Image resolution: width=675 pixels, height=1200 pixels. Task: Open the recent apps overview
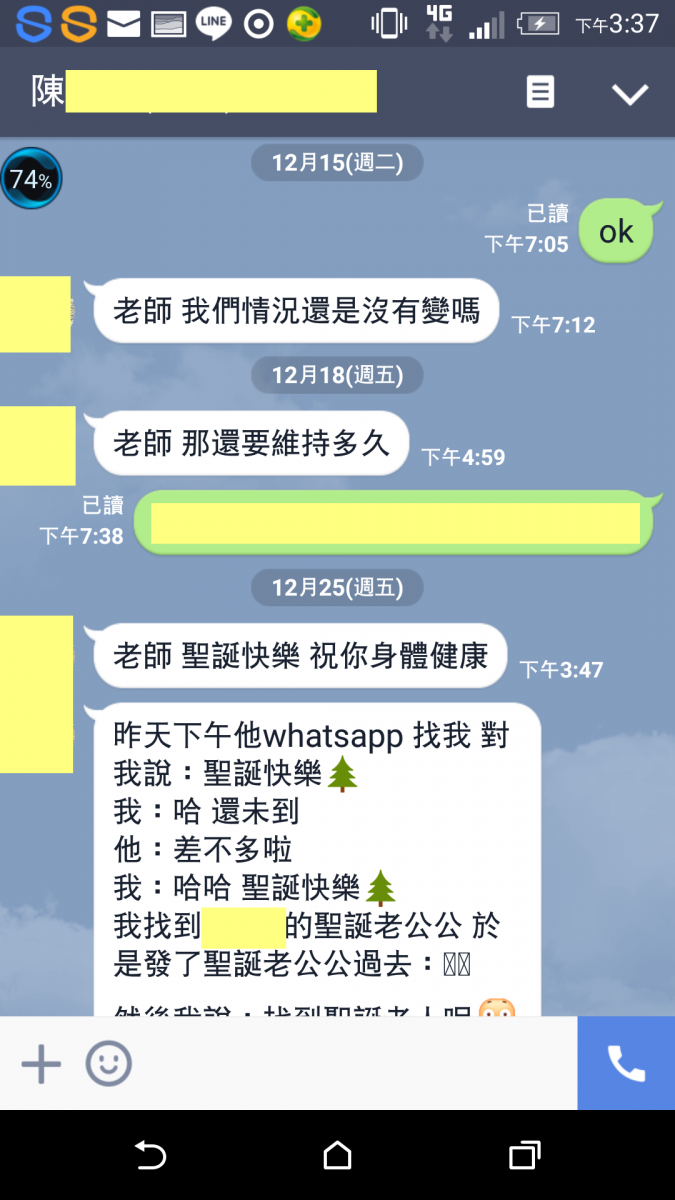[x=524, y=1156]
